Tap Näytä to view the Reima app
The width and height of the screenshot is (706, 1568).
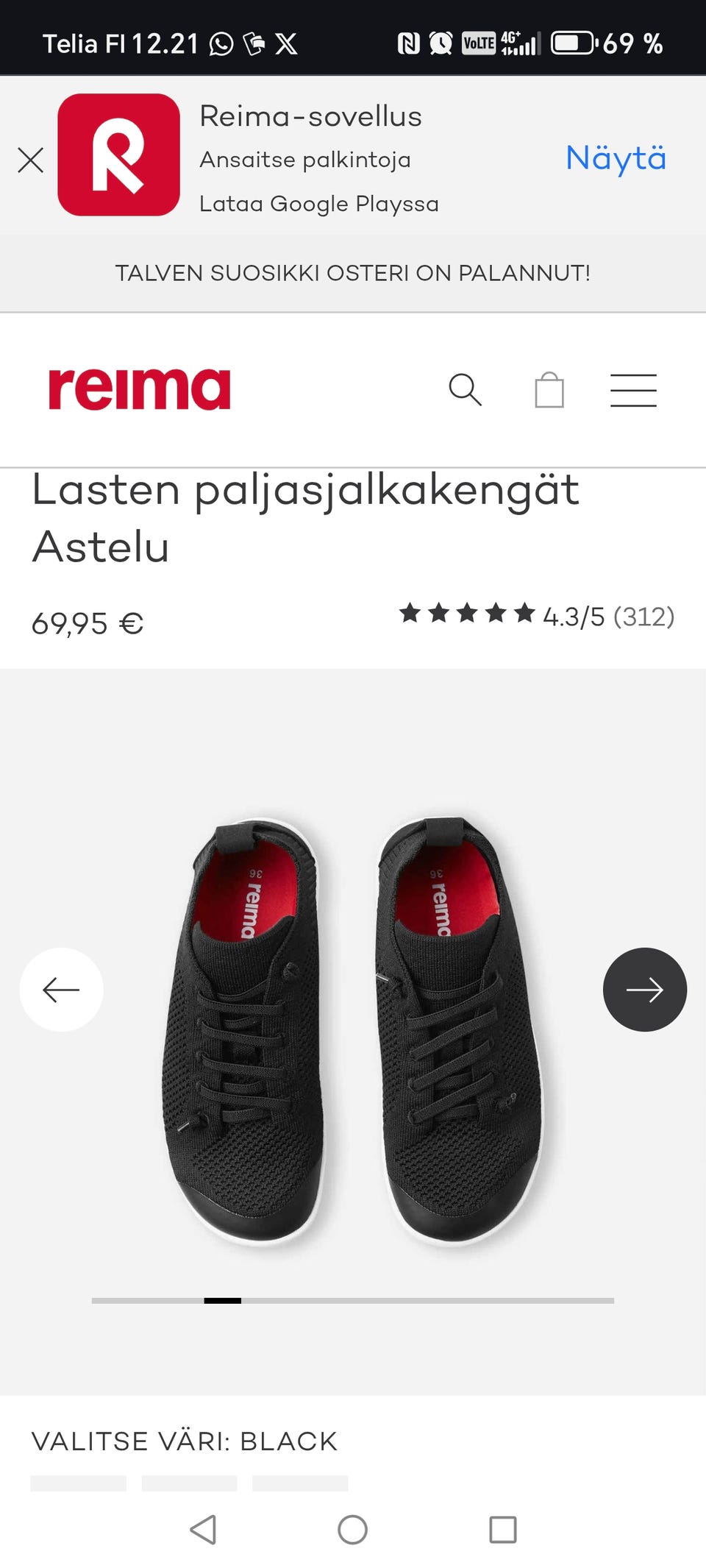[x=616, y=158]
